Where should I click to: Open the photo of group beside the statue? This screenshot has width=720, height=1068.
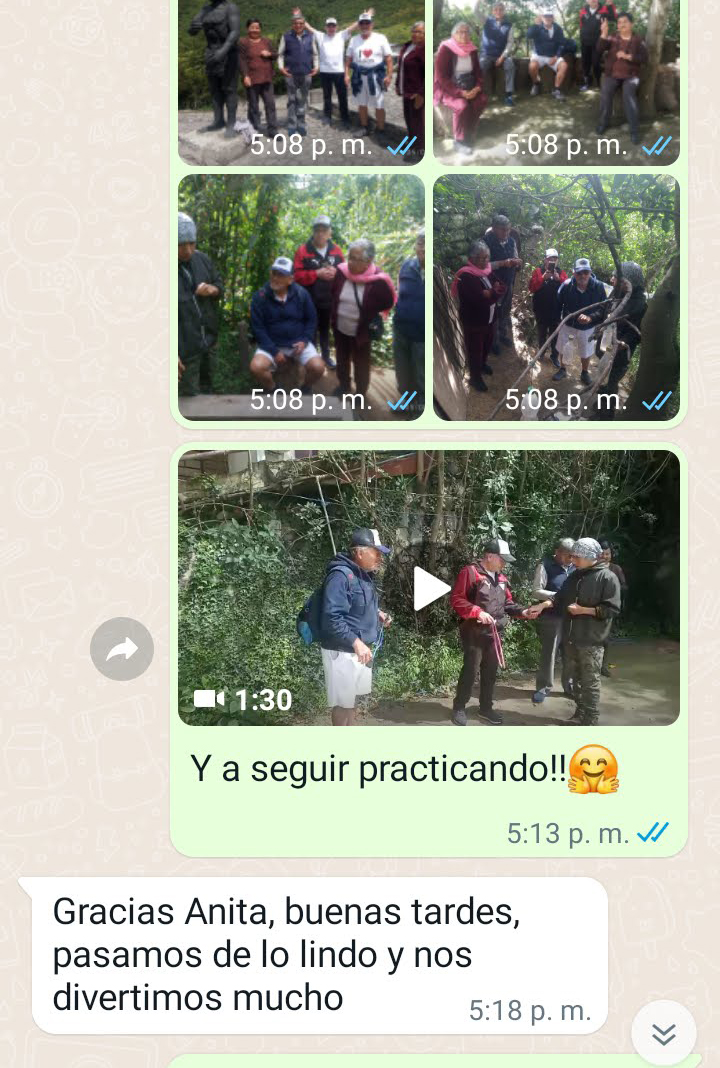pos(301,75)
